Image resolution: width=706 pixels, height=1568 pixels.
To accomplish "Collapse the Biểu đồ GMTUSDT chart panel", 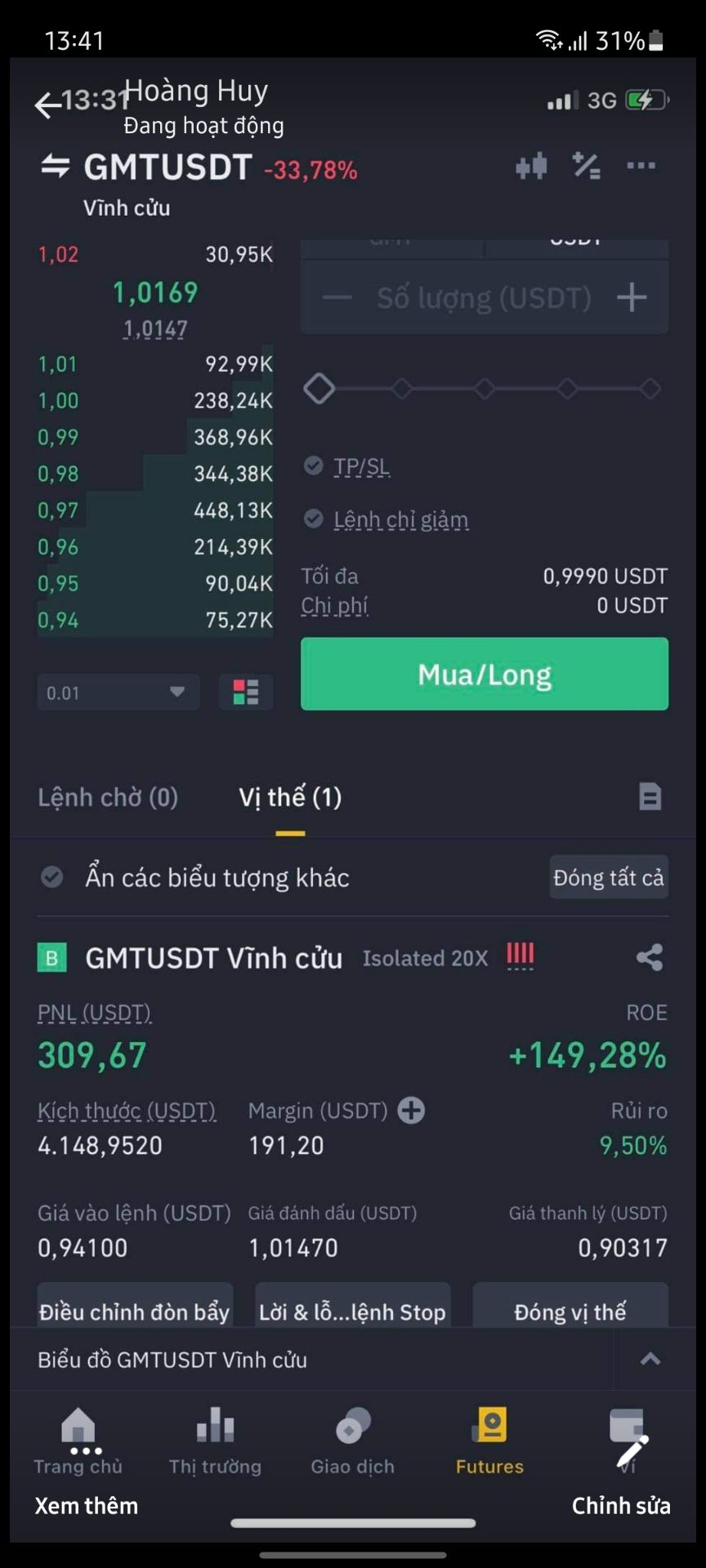I will tap(650, 1358).
